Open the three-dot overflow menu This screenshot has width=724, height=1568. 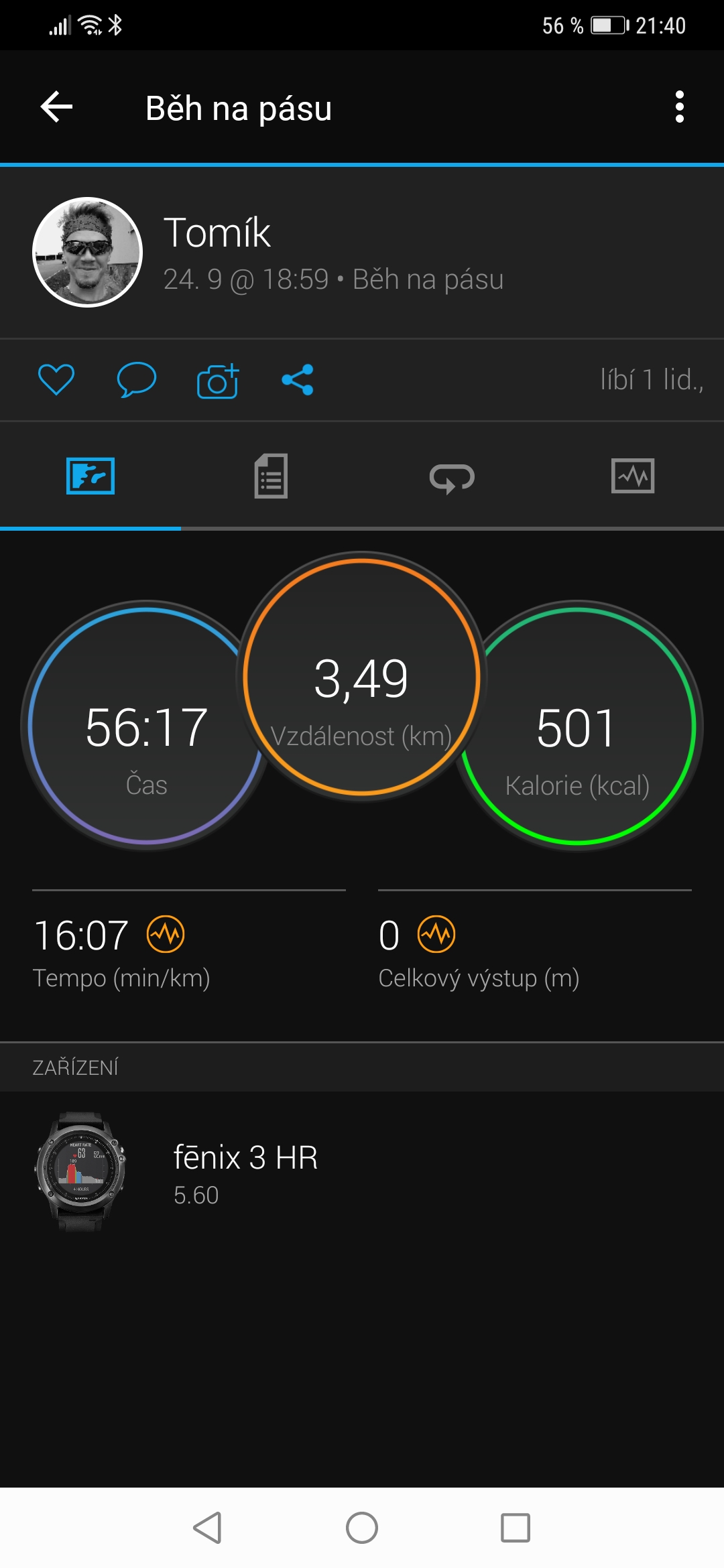679,107
